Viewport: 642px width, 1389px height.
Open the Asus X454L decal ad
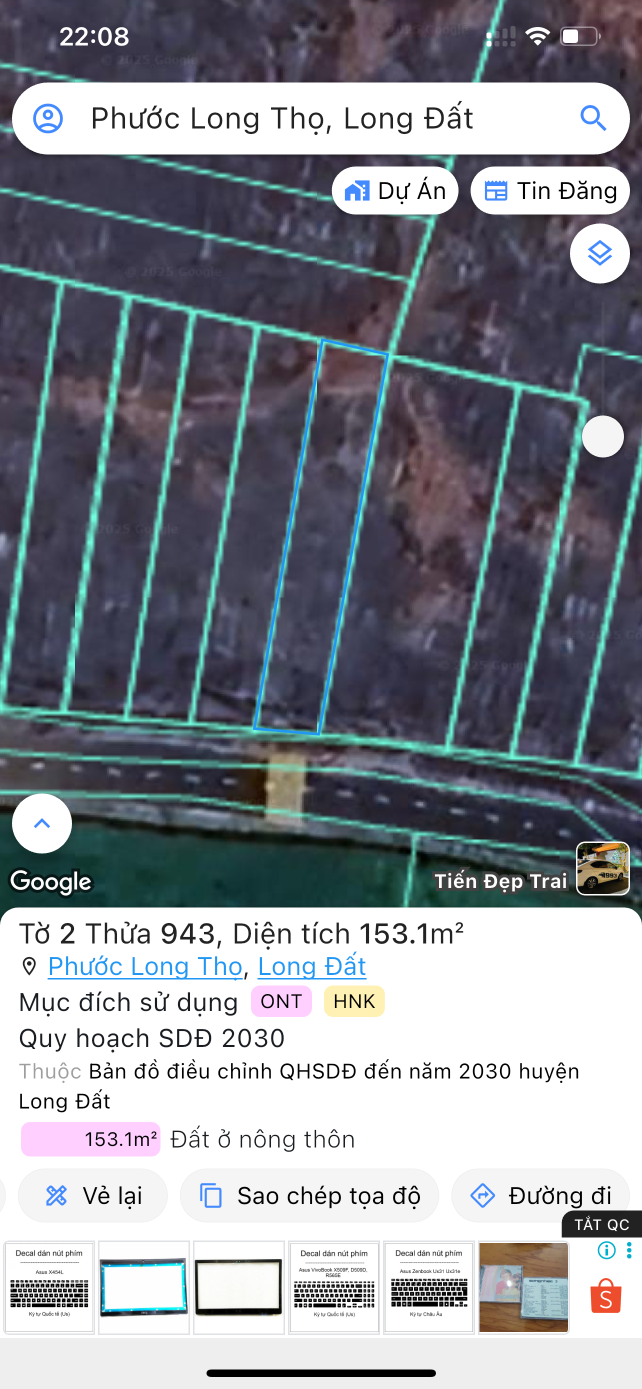49,1287
